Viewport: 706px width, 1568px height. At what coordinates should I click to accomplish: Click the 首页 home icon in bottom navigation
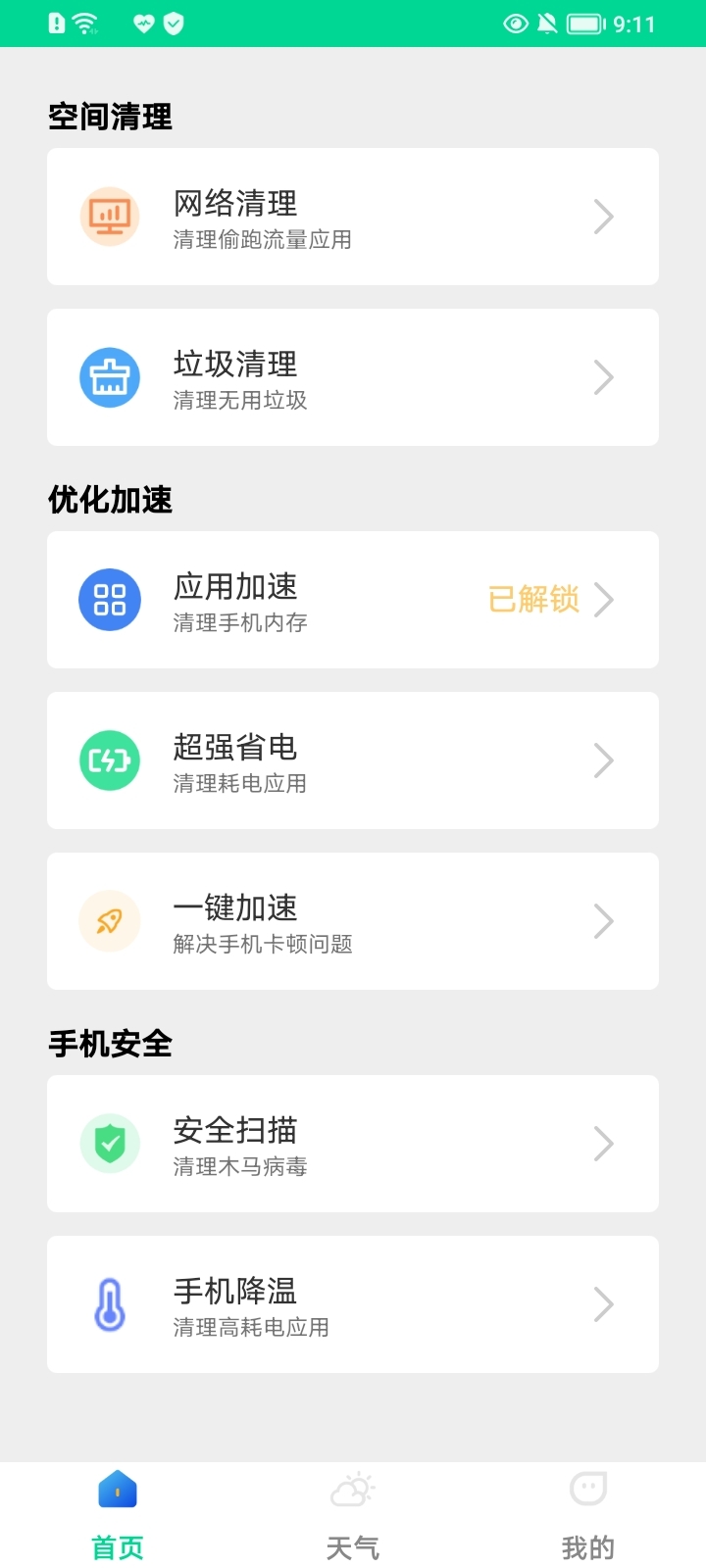pyautogui.click(x=117, y=1488)
